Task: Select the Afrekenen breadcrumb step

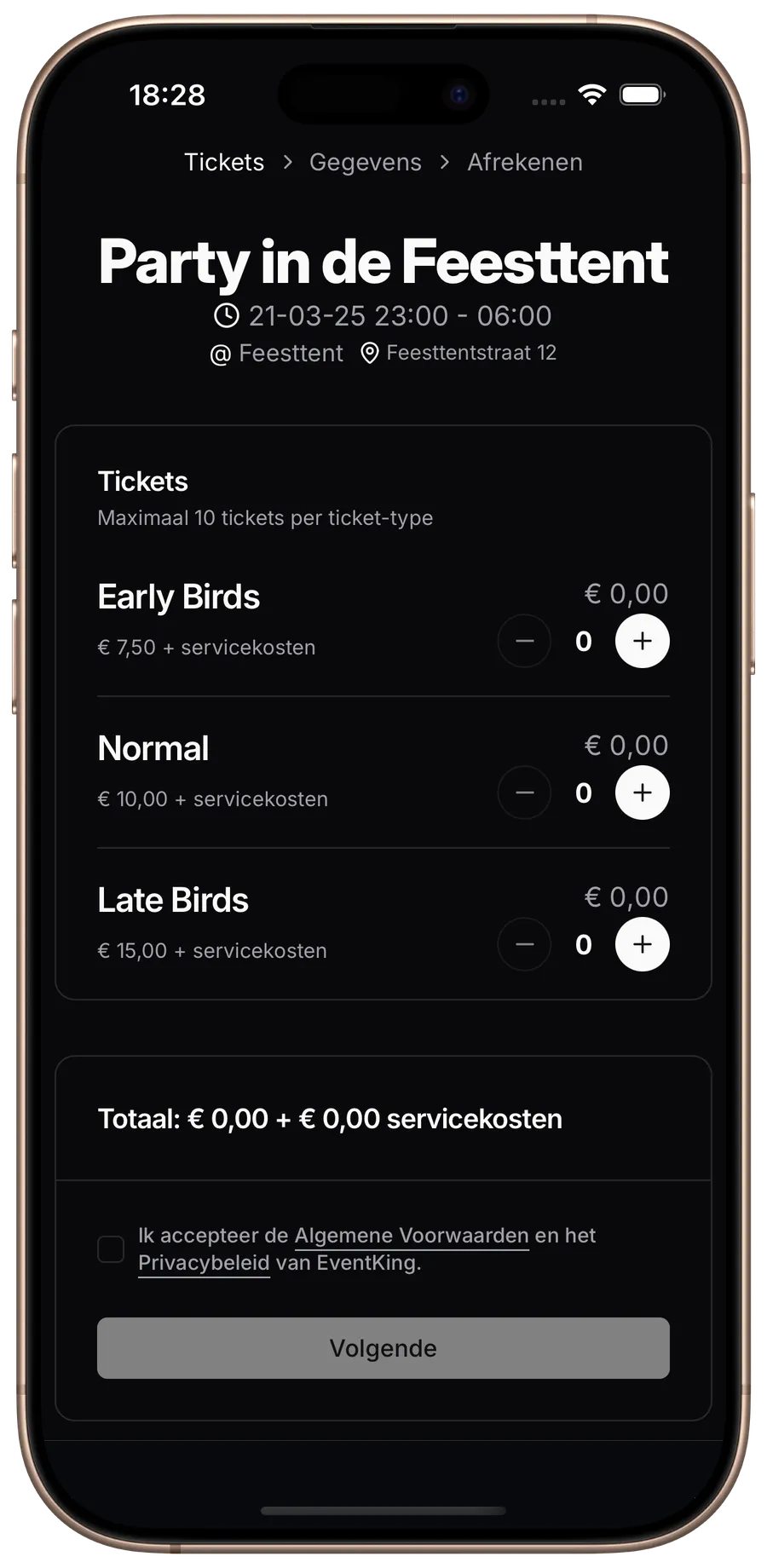Action: tap(525, 162)
